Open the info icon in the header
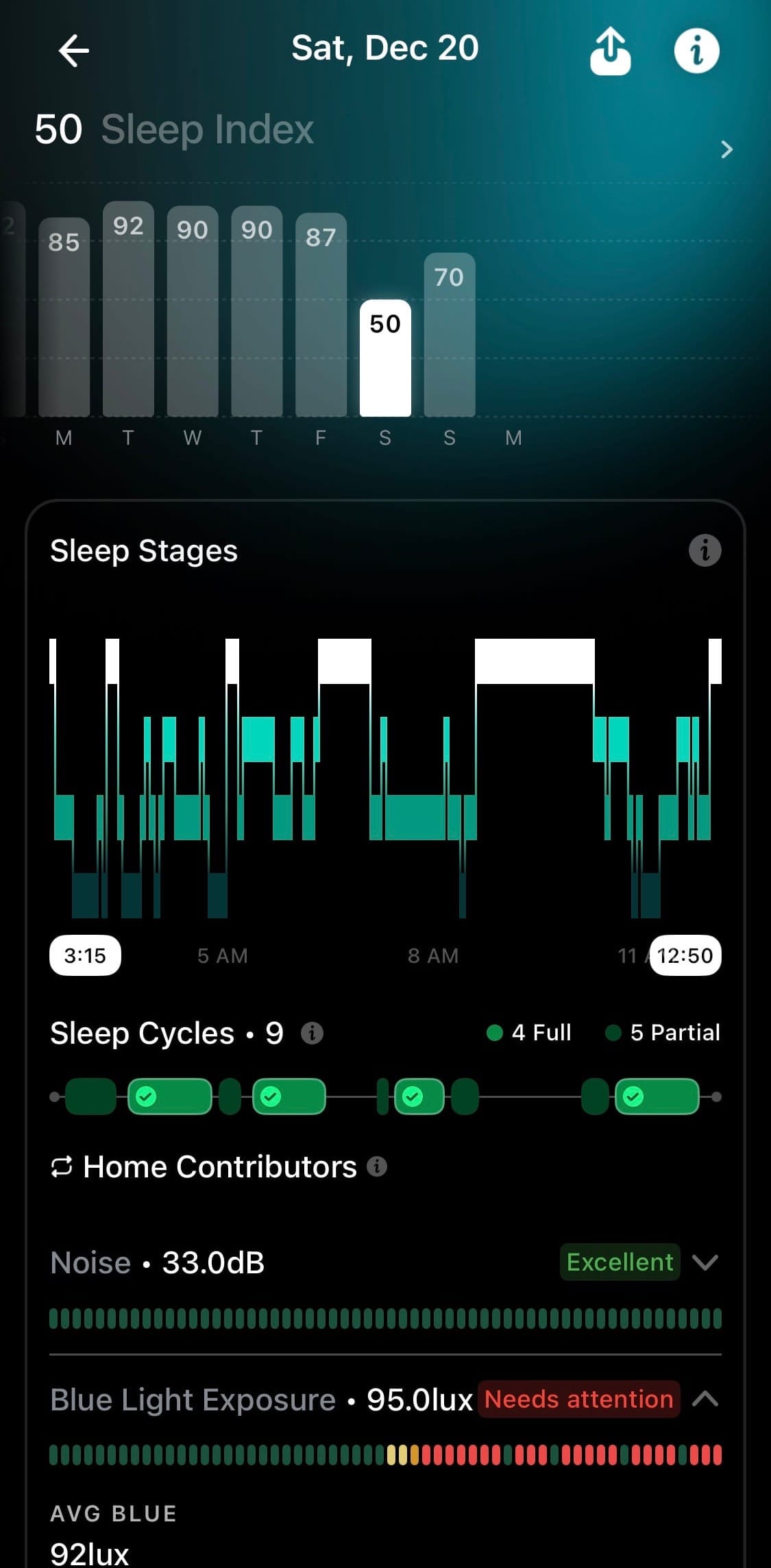771x1568 pixels. tap(696, 51)
